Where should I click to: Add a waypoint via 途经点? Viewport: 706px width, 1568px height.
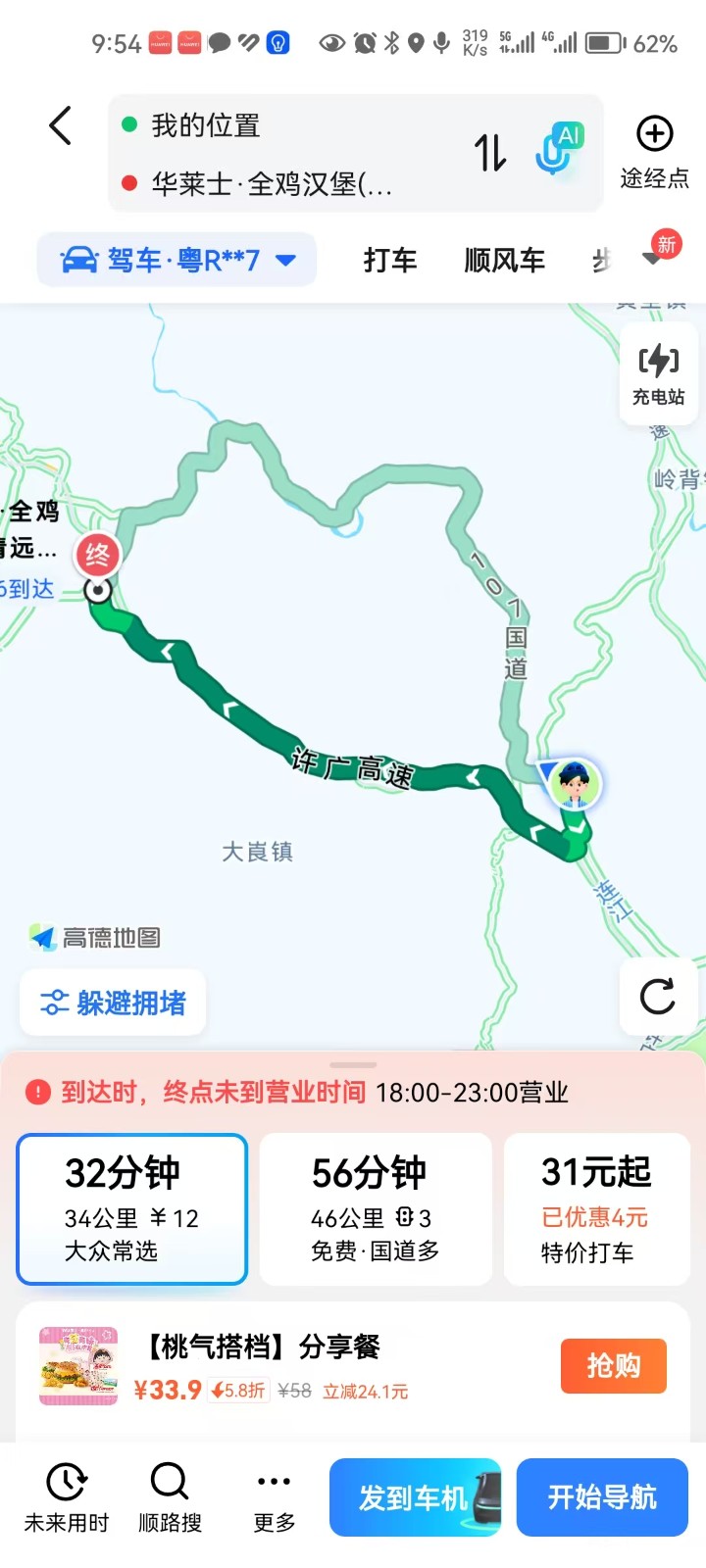click(x=654, y=152)
